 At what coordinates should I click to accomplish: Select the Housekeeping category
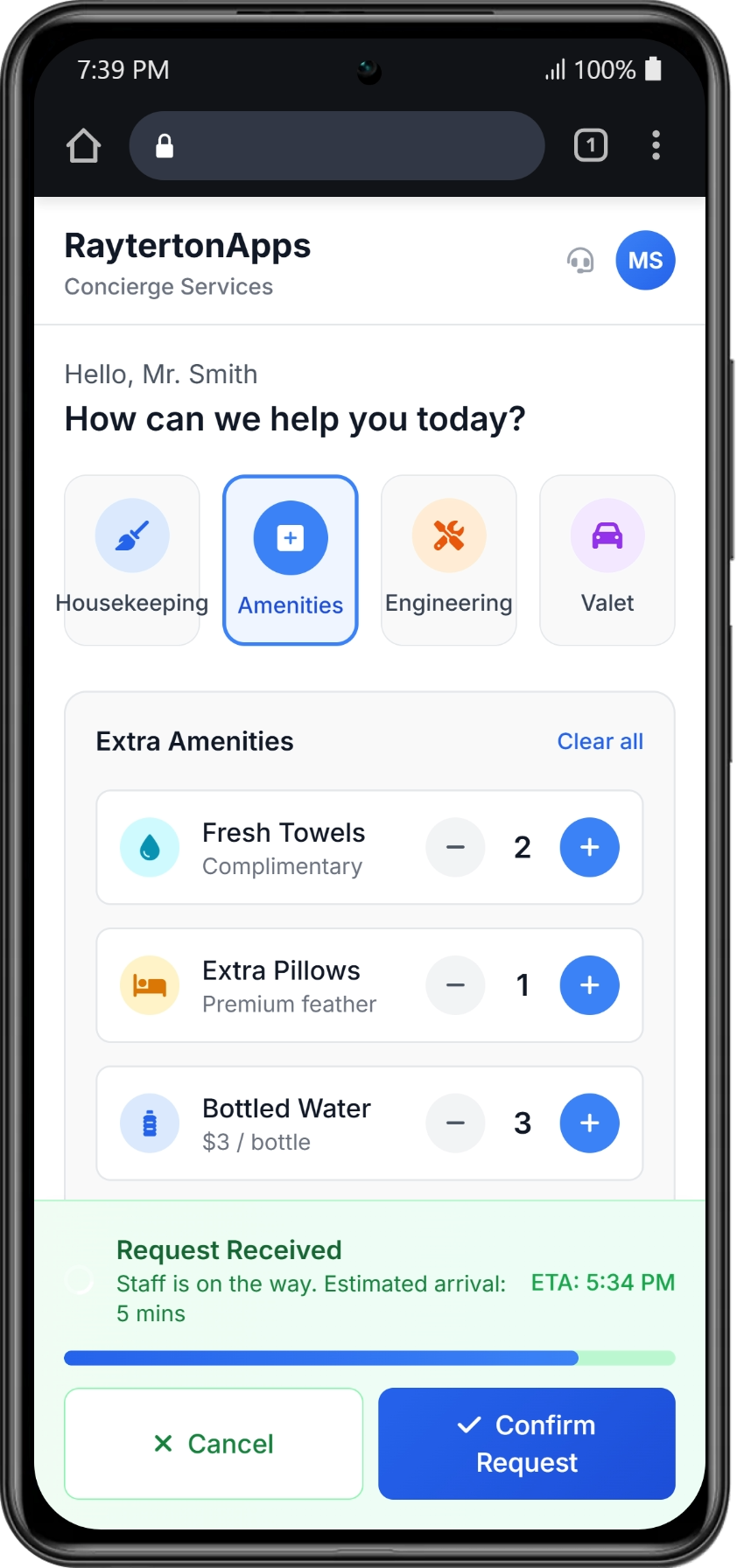tap(132, 560)
